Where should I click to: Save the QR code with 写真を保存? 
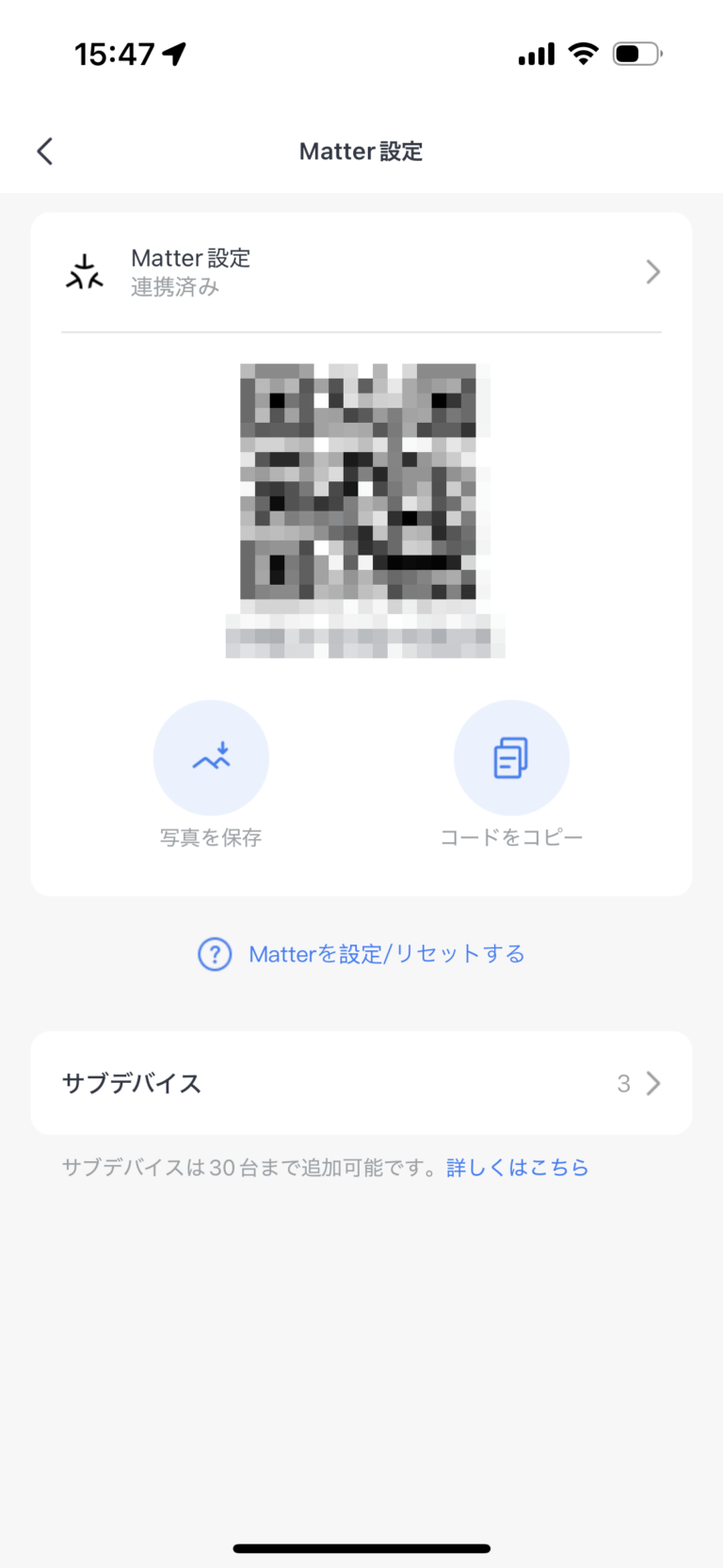coord(211,758)
